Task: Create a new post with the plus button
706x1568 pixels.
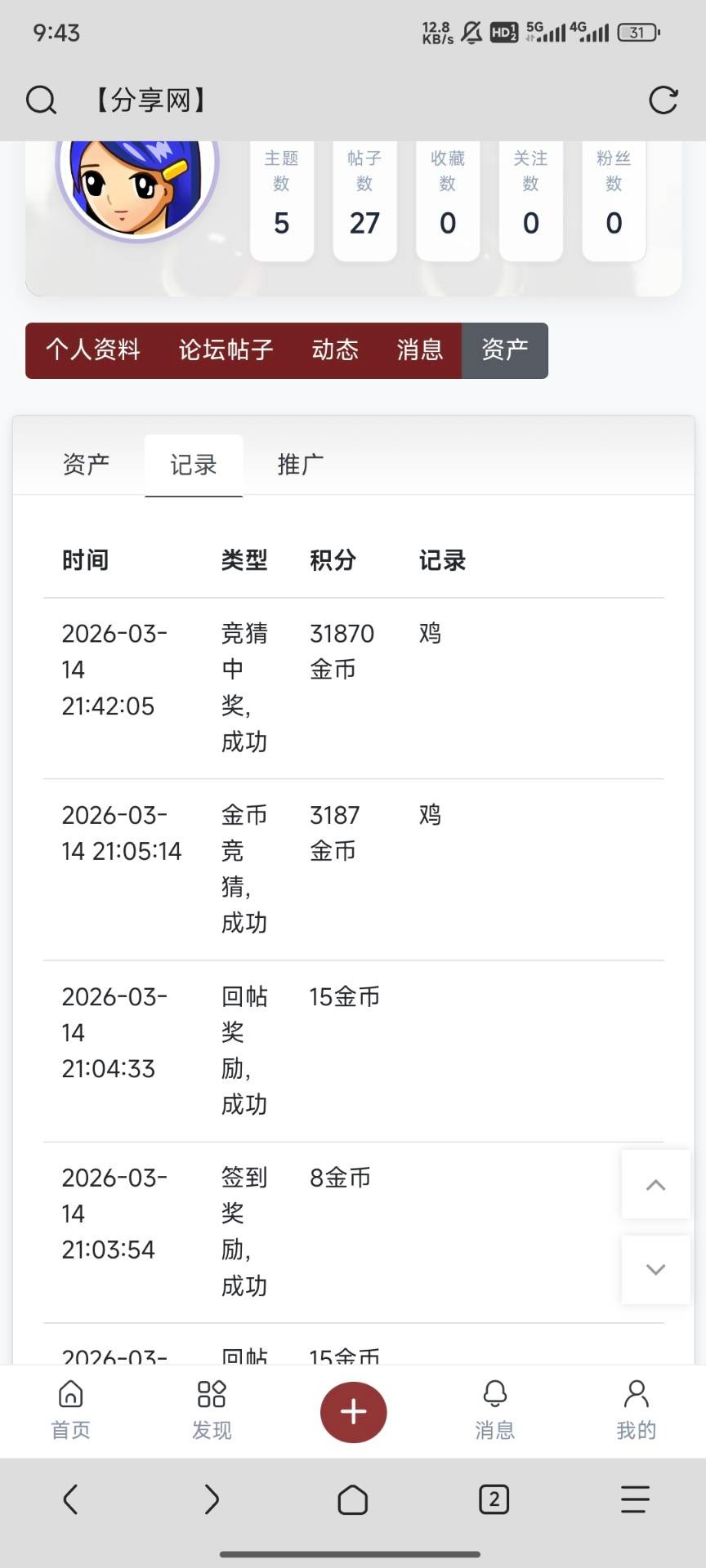Action: [353, 1412]
